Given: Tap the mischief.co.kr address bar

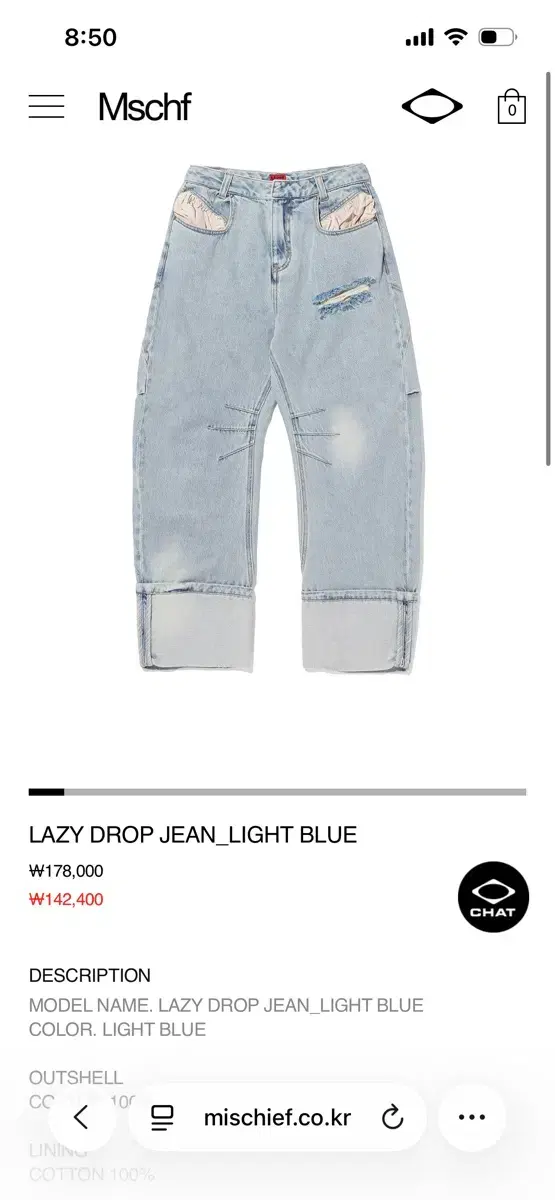Looking at the screenshot, I should [x=277, y=1117].
